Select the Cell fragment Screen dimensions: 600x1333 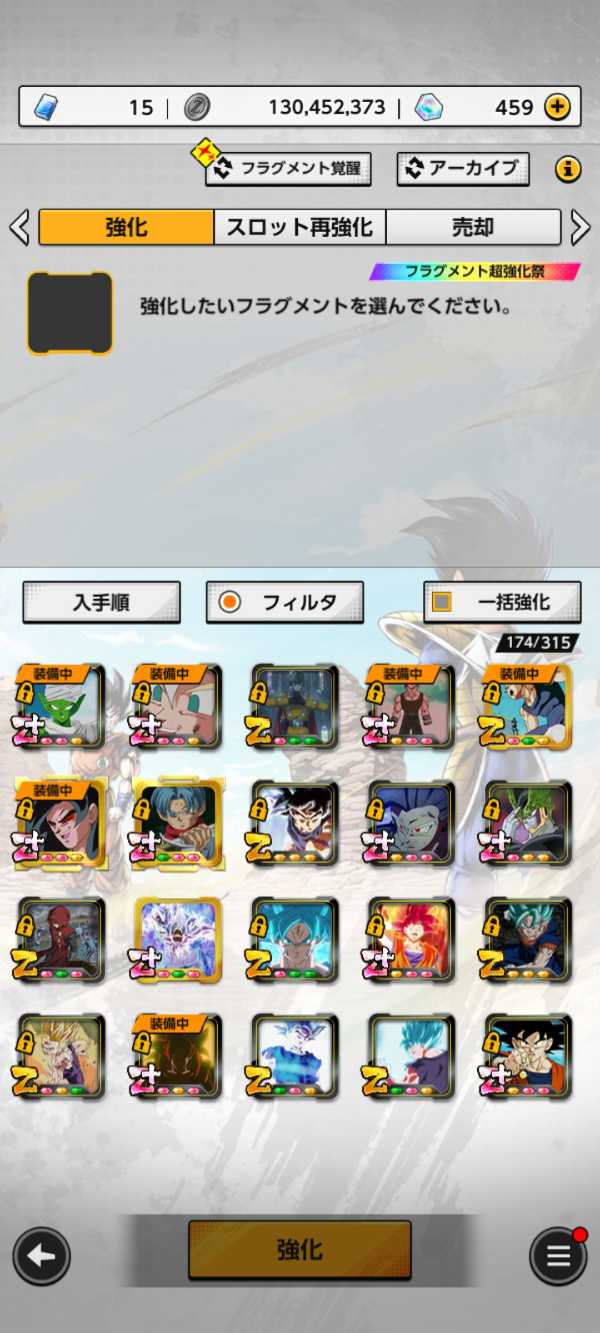(x=529, y=823)
